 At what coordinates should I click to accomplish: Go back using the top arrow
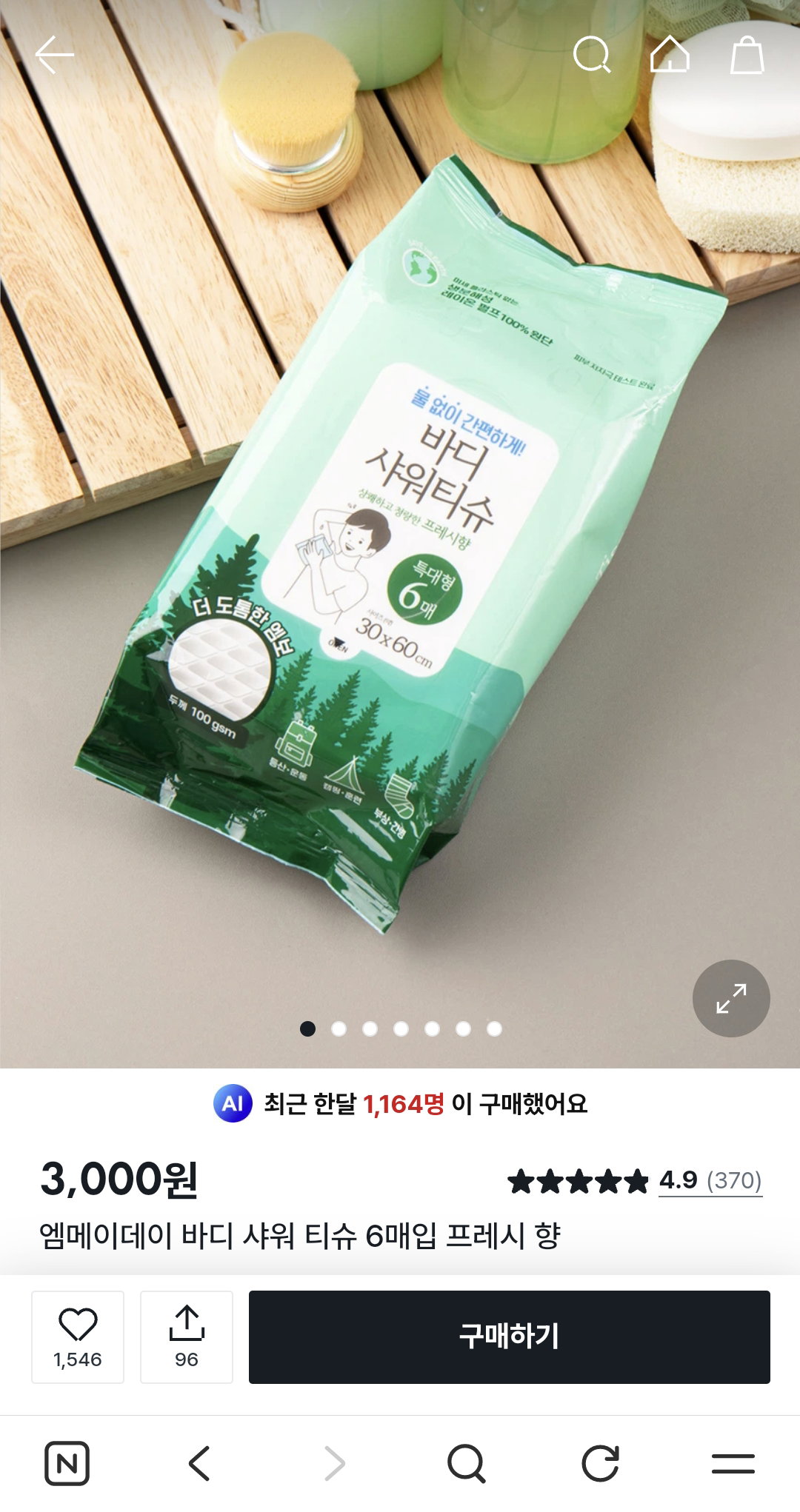[x=55, y=55]
